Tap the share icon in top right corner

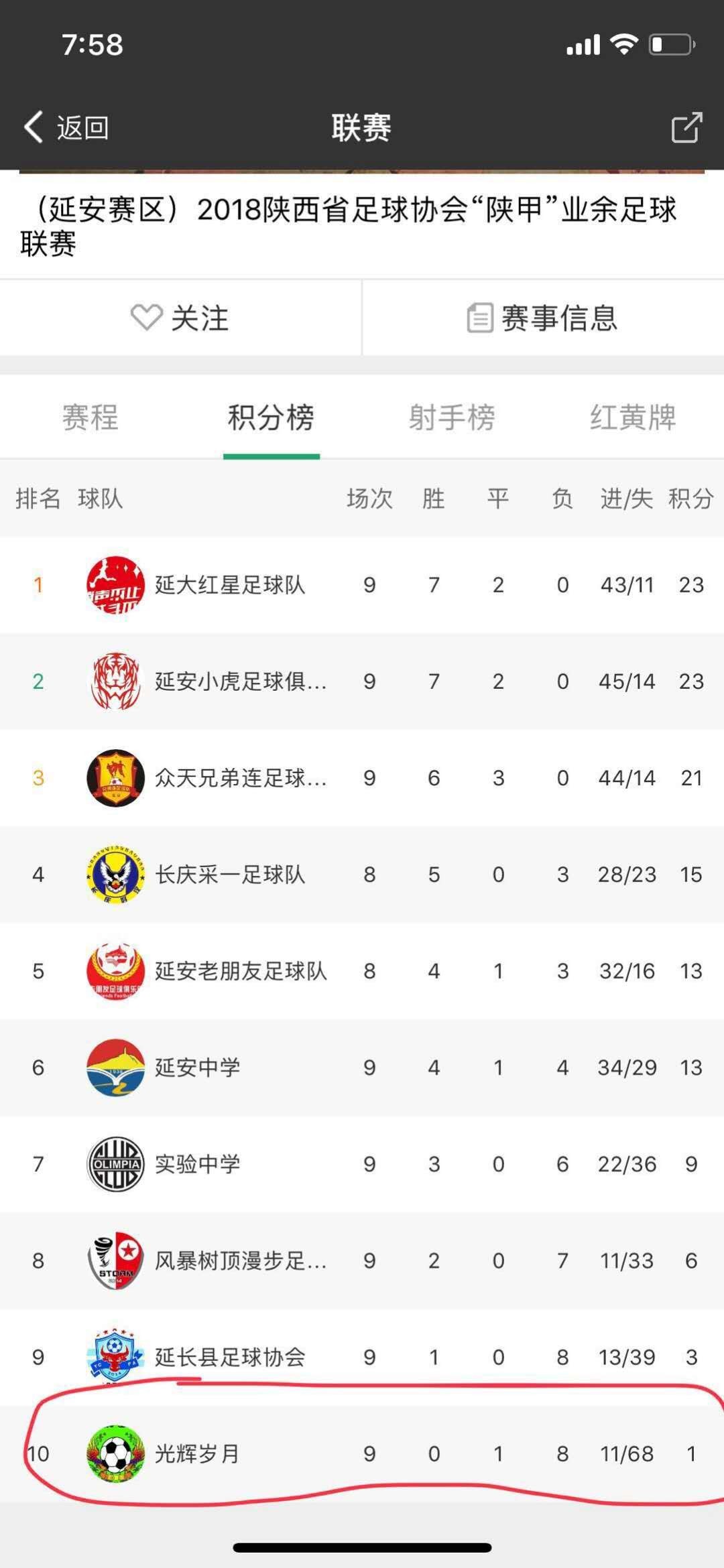[x=686, y=127]
